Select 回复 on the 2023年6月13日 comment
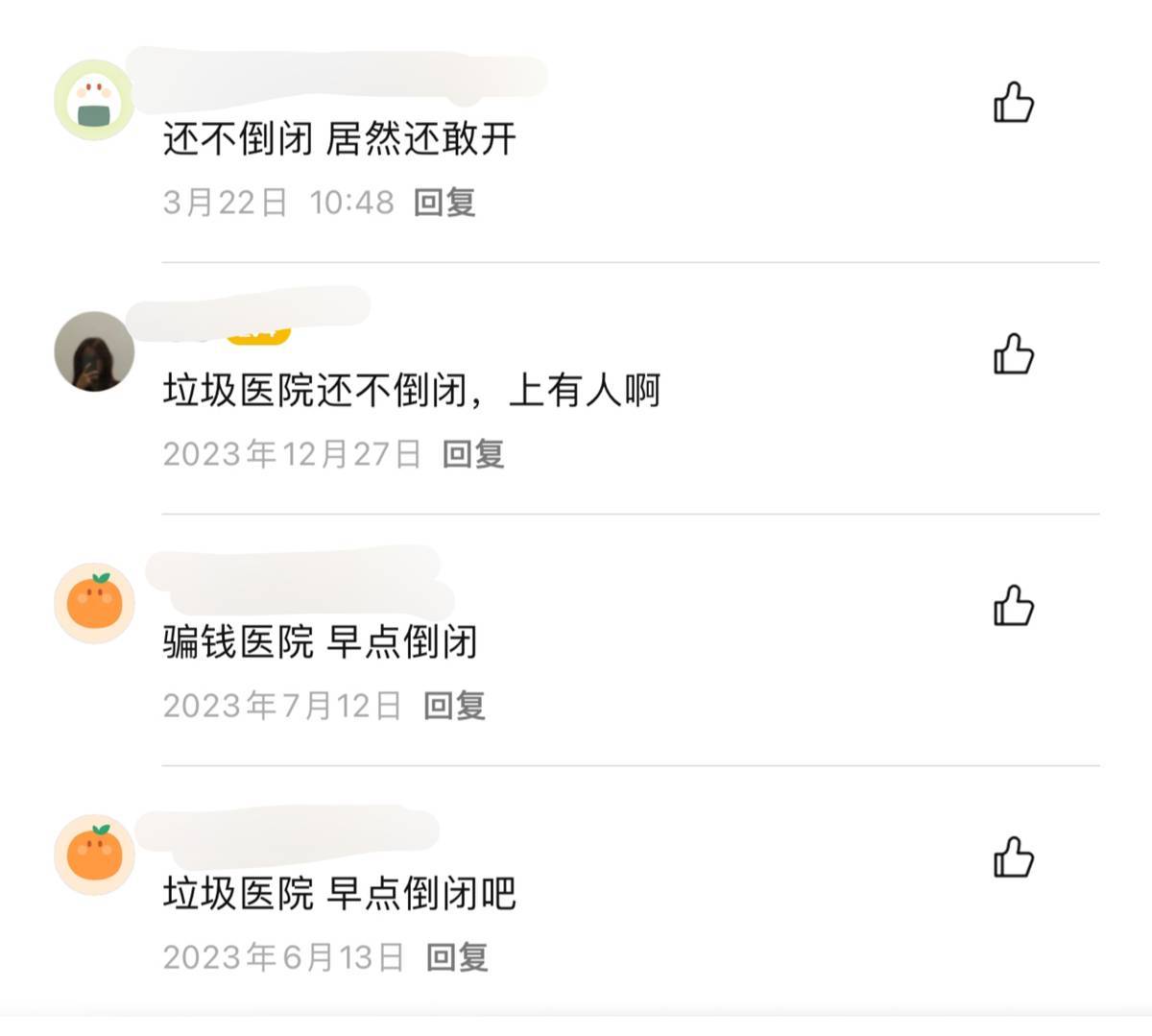The image size is (1152, 1036). pyautogui.click(x=457, y=957)
